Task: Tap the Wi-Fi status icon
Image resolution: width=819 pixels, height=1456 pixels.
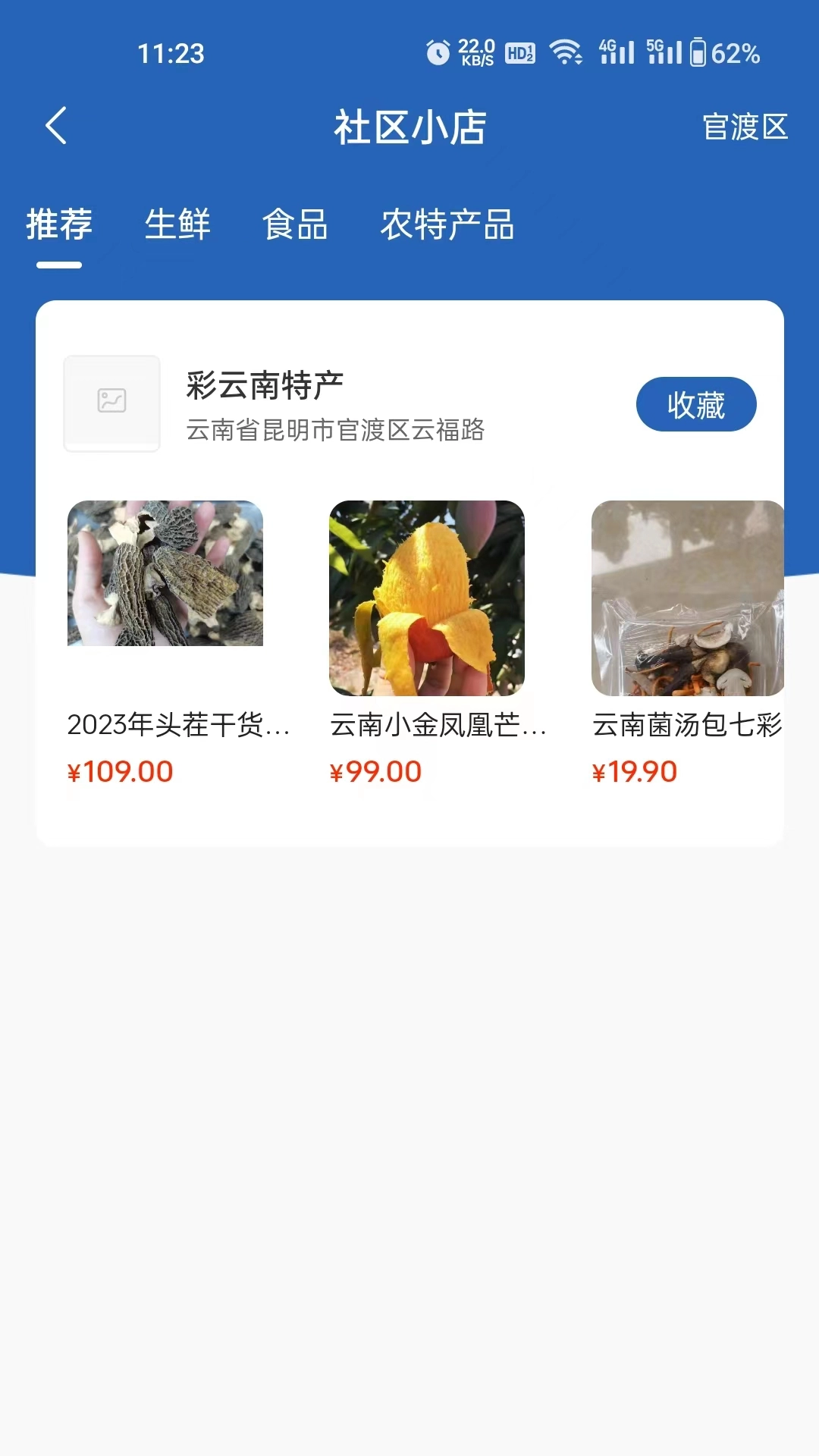Action: [566, 52]
